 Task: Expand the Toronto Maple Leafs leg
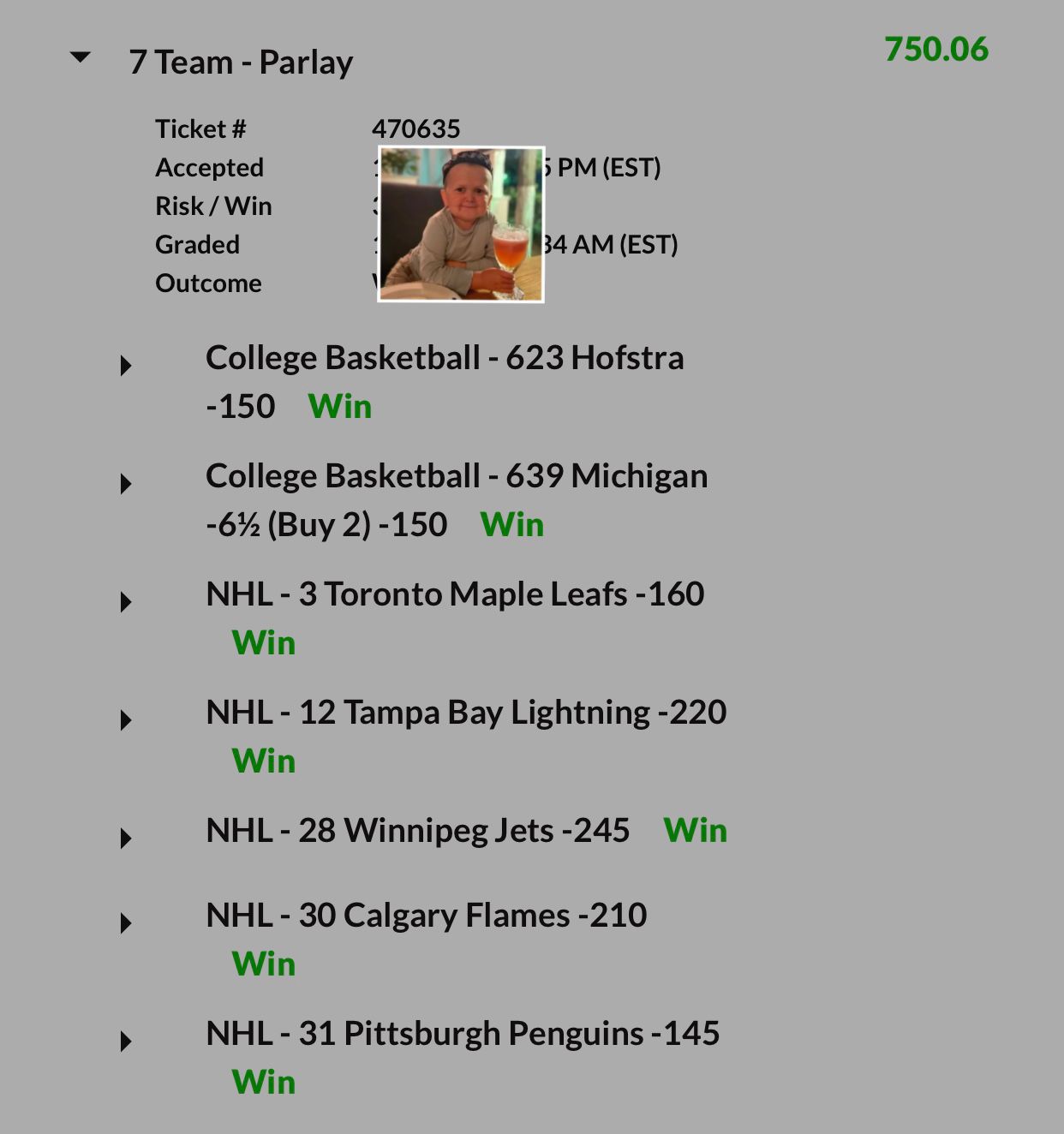126,602
